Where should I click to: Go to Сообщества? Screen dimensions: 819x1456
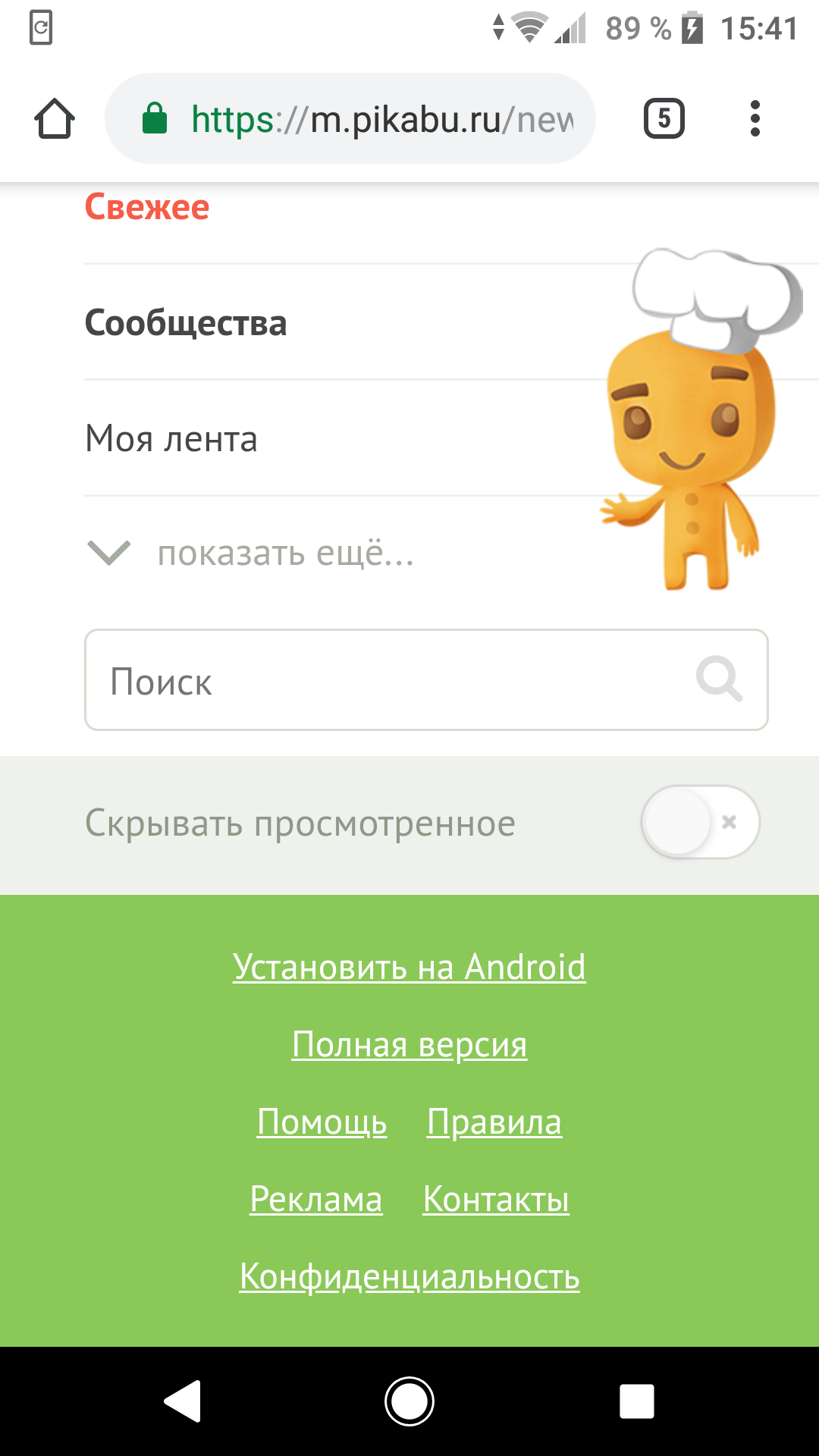[x=186, y=323]
